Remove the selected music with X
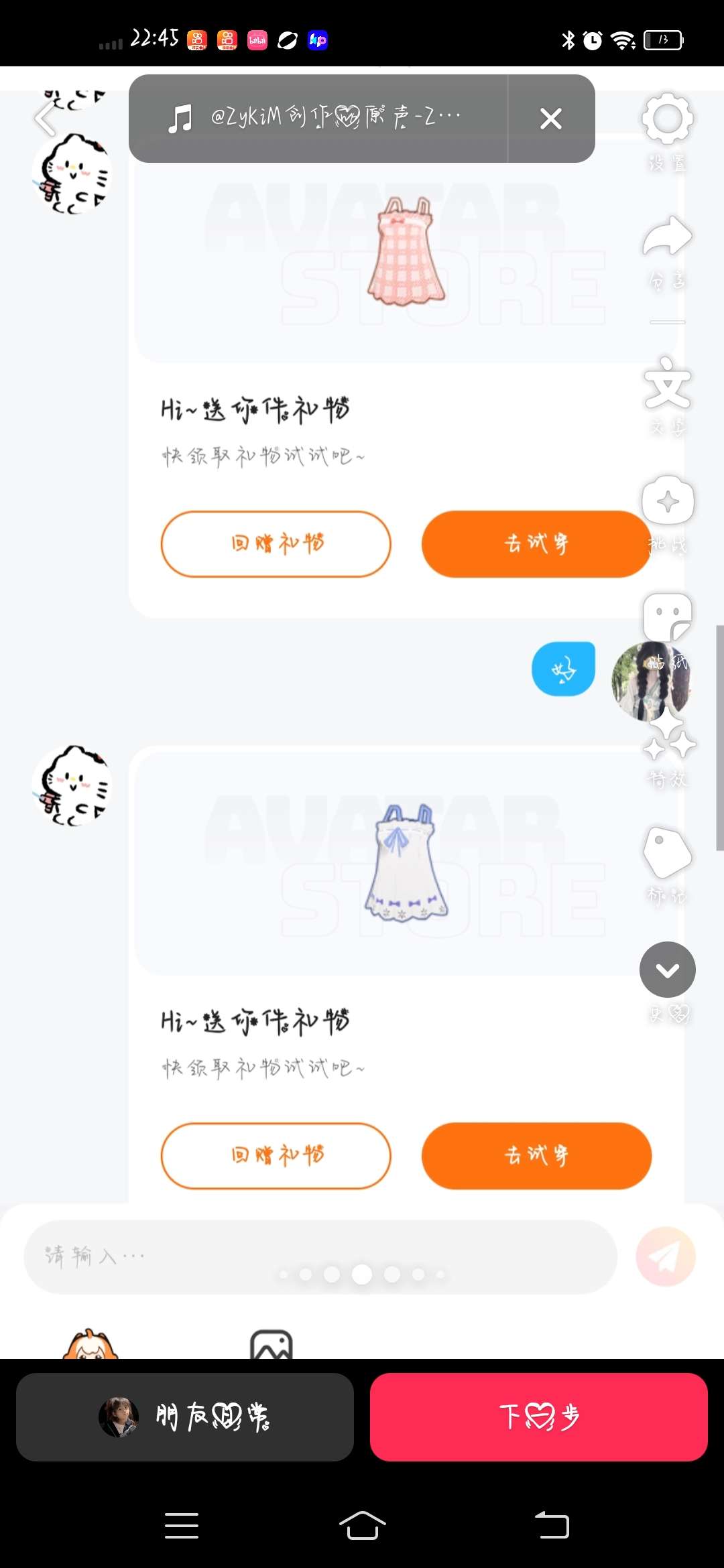Image resolution: width=724 pixels, height=1568 pixels. point(551,119)
